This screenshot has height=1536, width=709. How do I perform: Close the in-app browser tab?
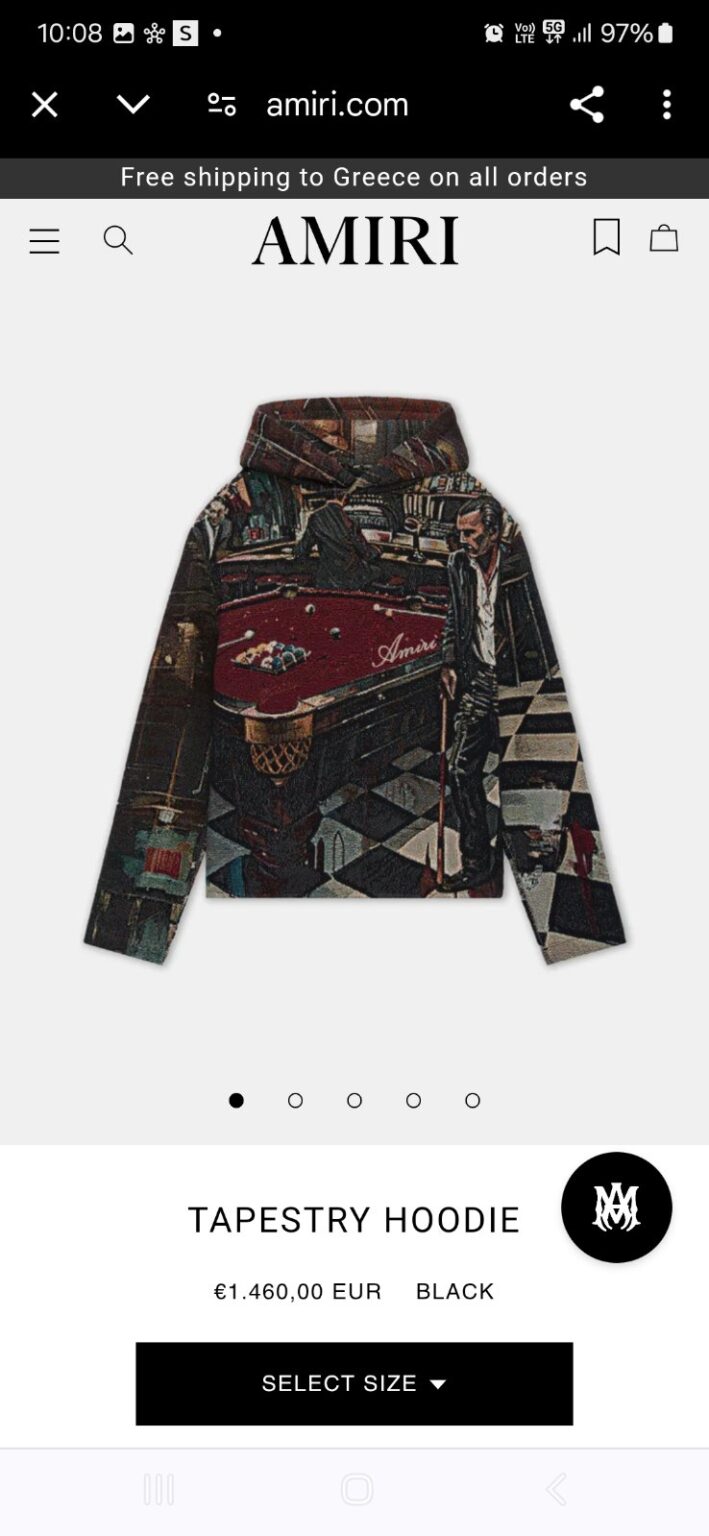click(x=44, y=105)
